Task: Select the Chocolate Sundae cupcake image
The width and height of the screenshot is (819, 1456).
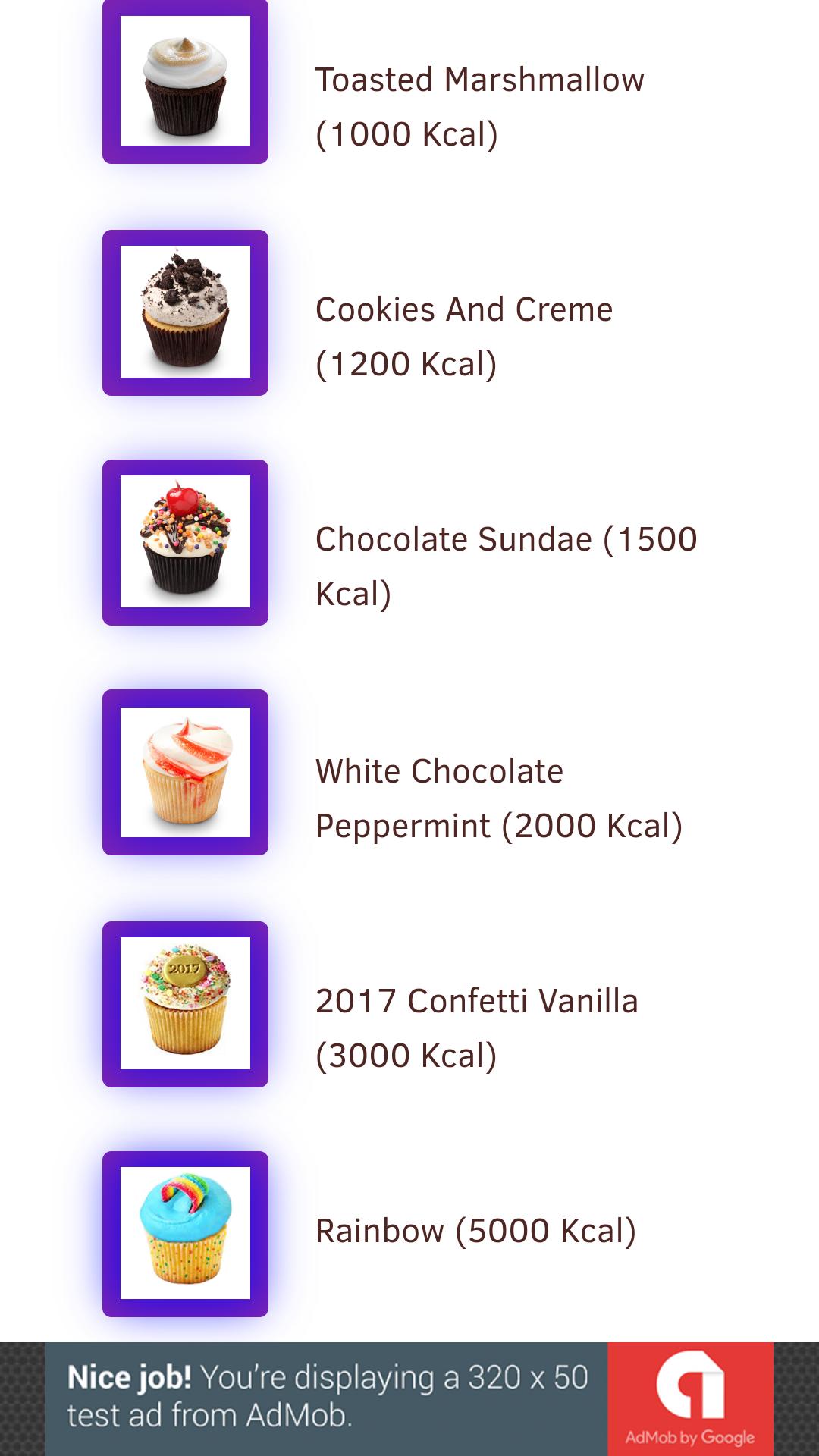Action: (x=184, y=542)
